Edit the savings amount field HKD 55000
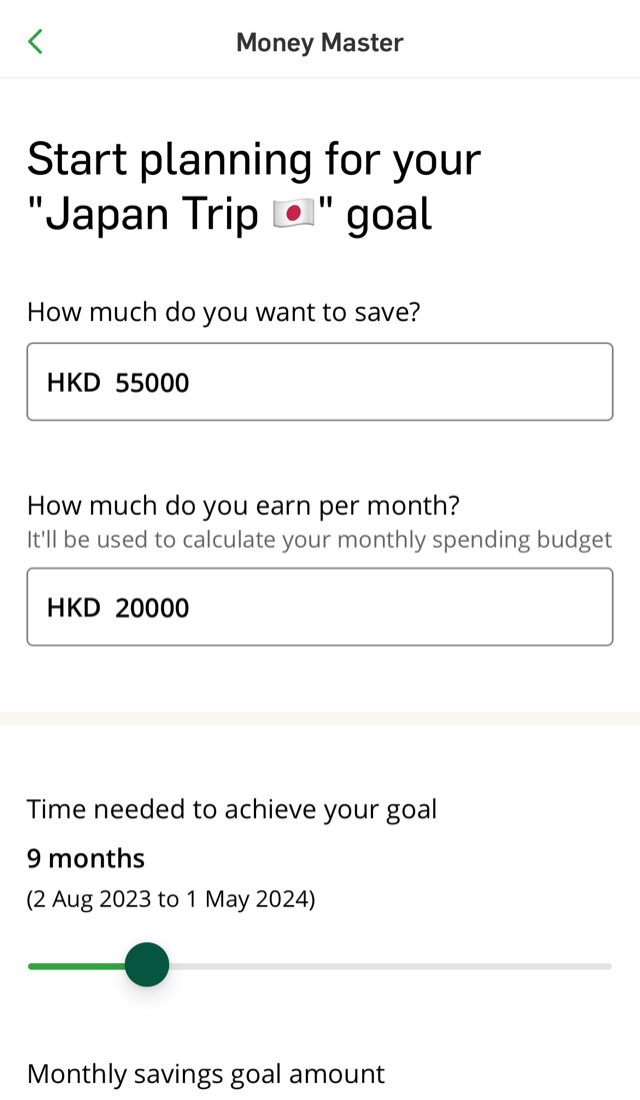The width and height of the screenshot is (640, 1100). (x=320, y=382)
